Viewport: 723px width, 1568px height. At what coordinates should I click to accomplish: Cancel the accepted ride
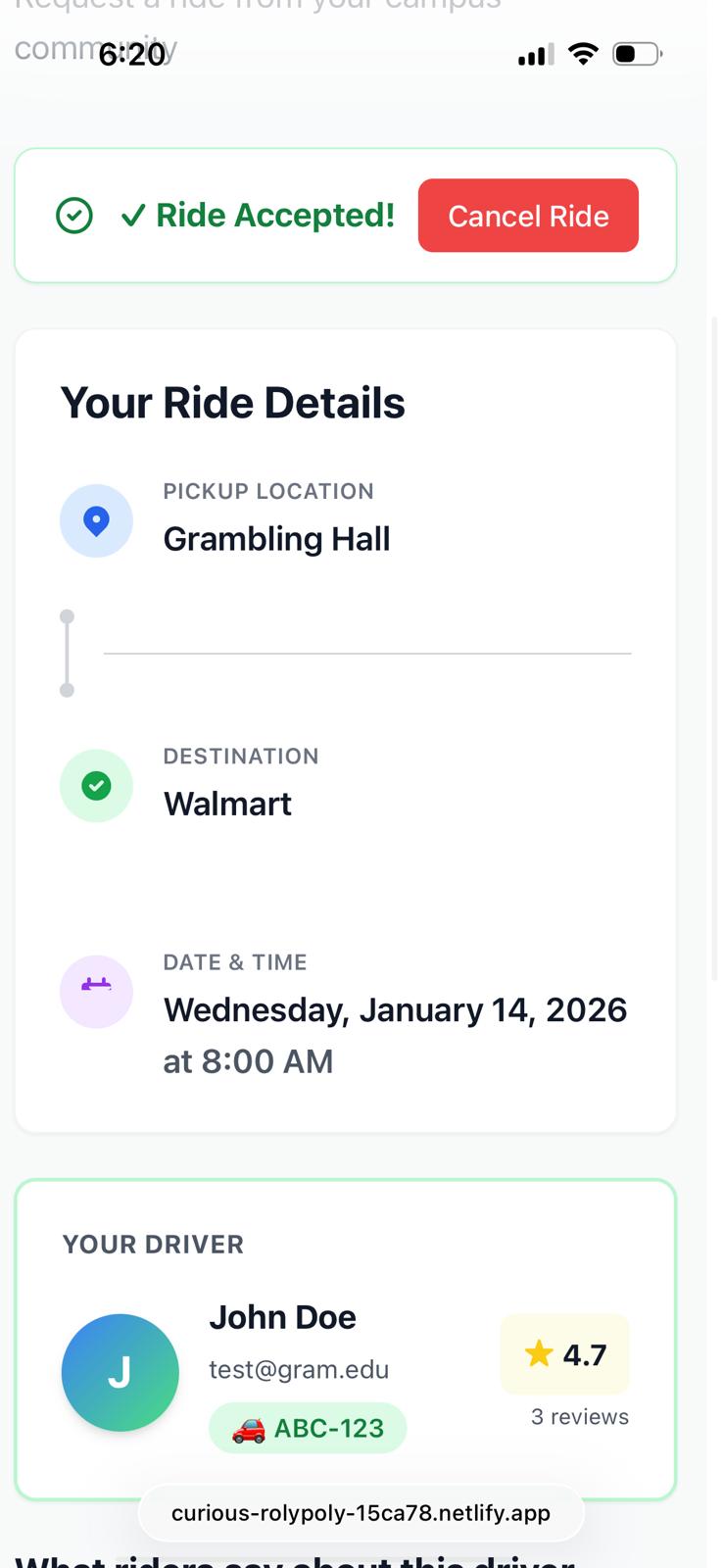coord(528,216)
